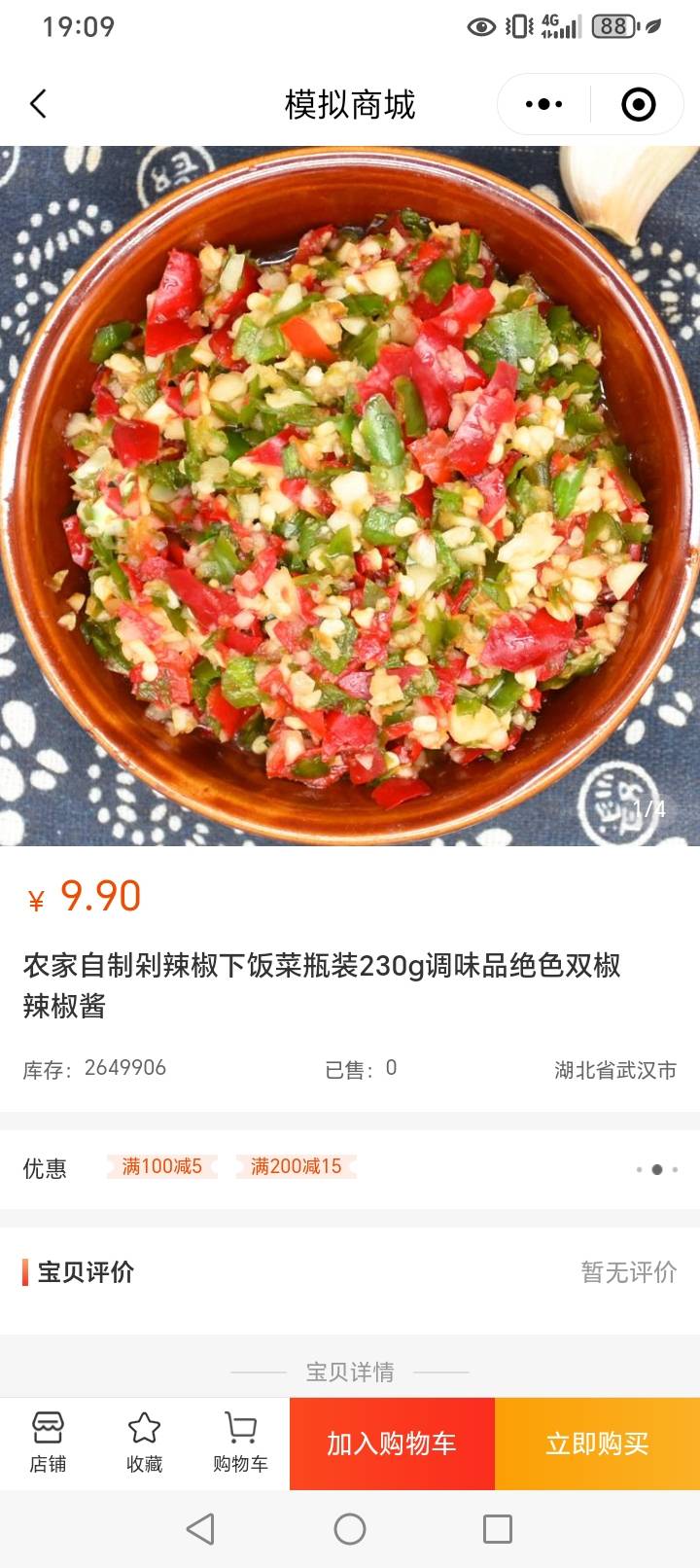Open the 购物车 shopping cart
Screen dimensions: 700x1568
[x=240, y=1443]
